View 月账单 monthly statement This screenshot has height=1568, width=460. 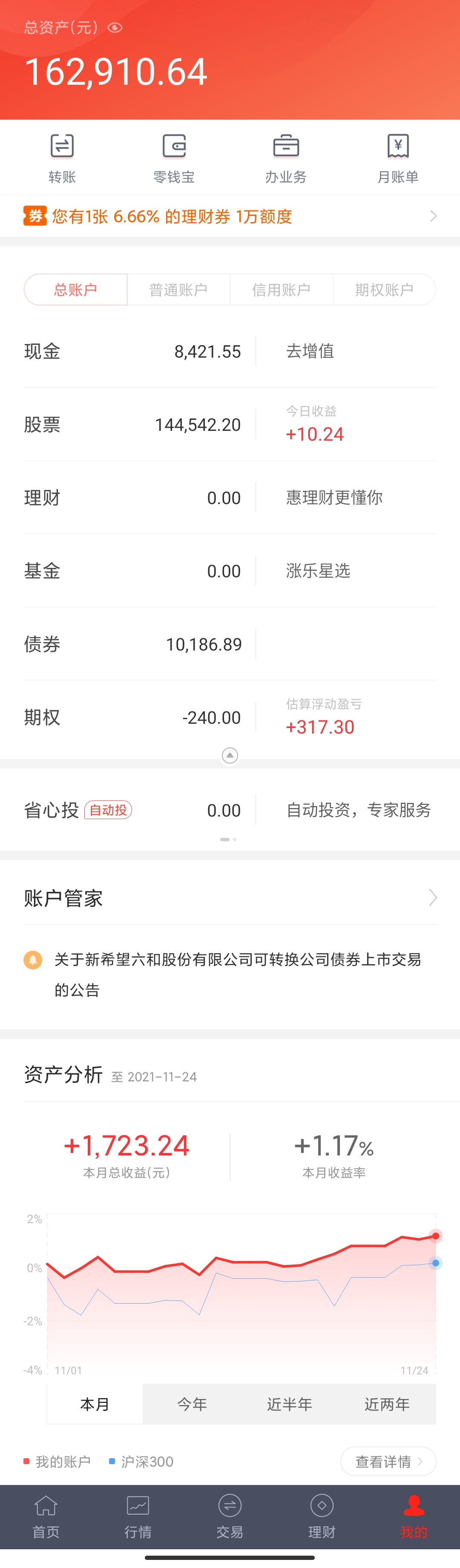(x=398, y=158)
